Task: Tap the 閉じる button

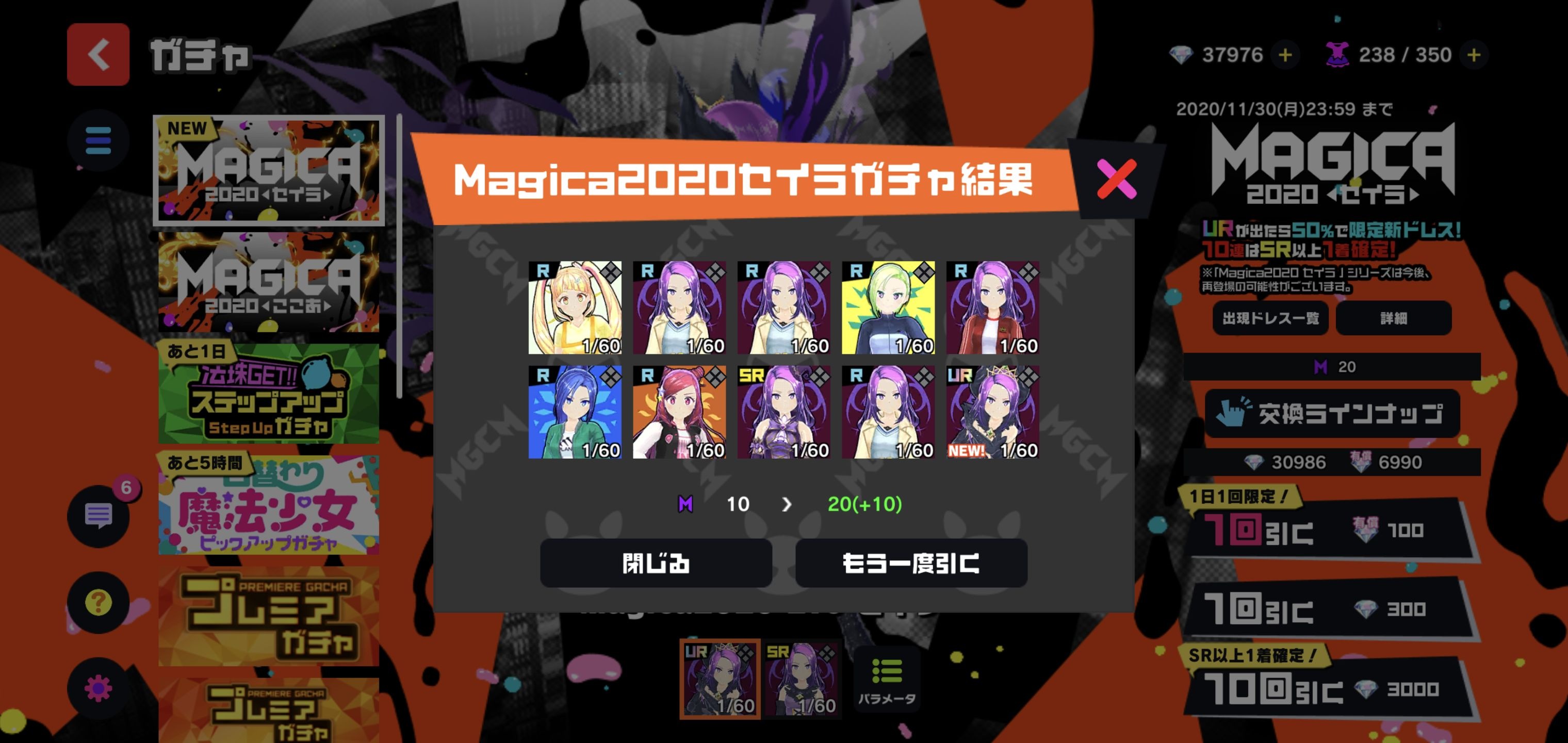Action: 656,563
